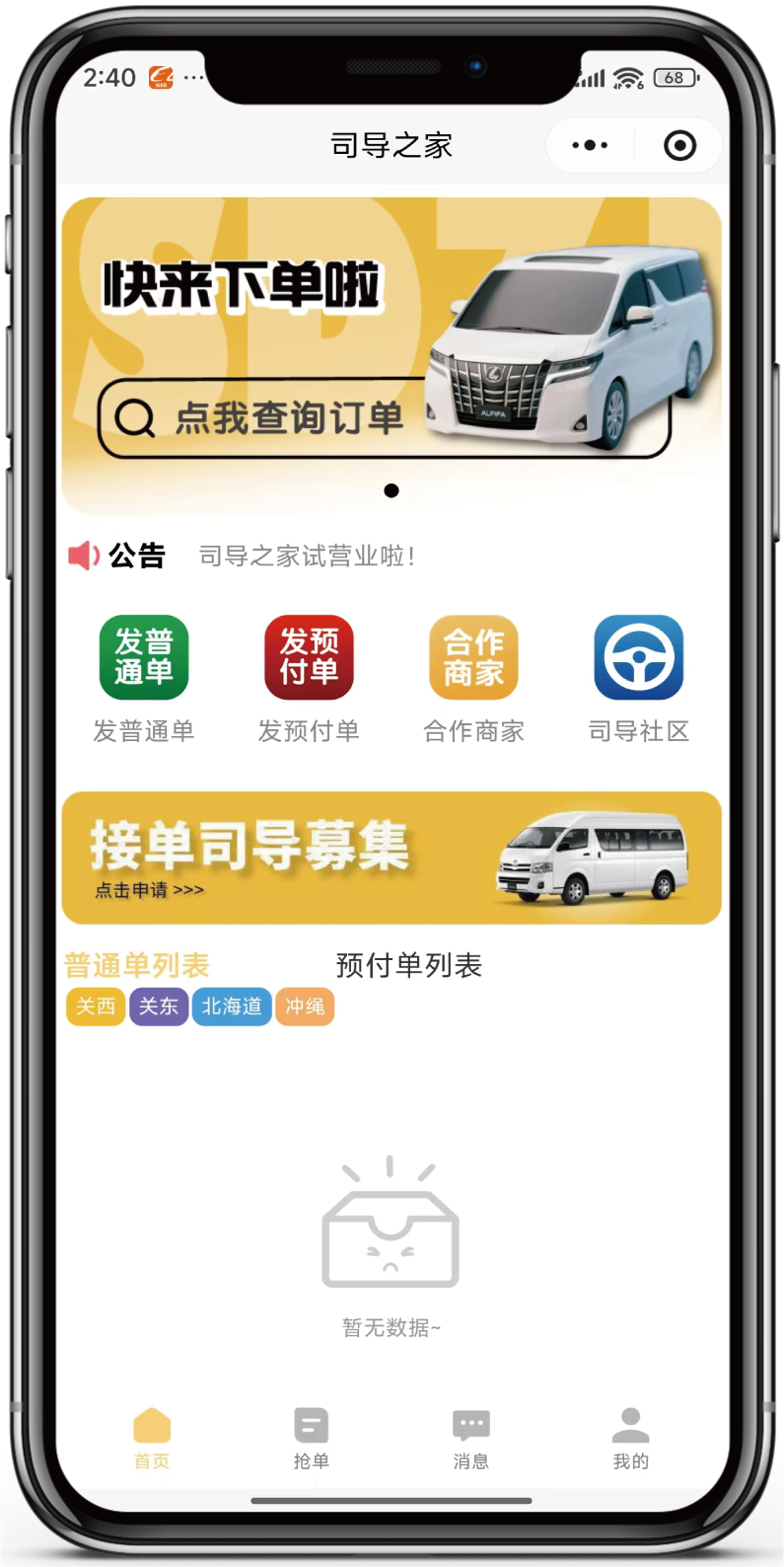Switch to the 抢单 tab
This screenshot has width=784, height=1567.
coord(312,1439)
